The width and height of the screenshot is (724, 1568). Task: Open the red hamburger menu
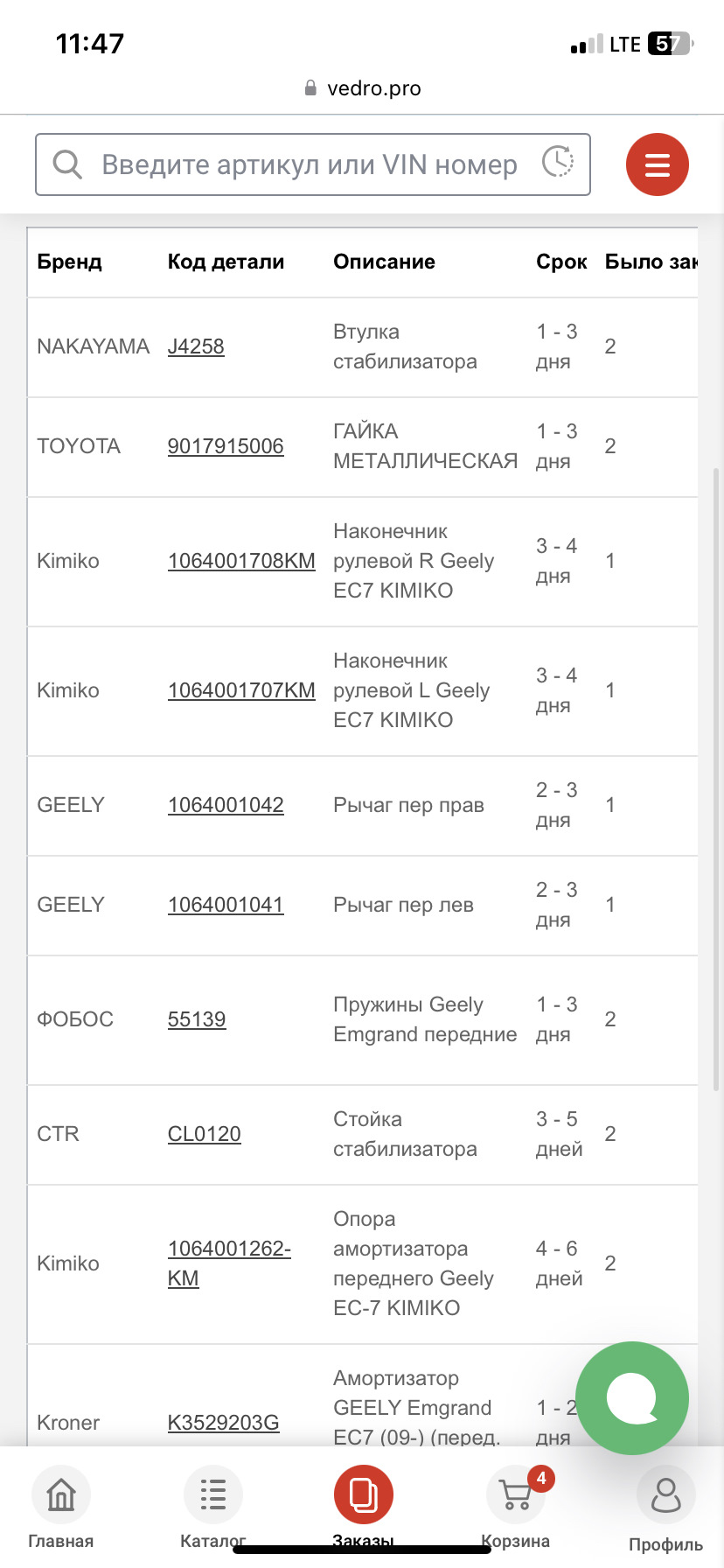[x=657, y=164]
